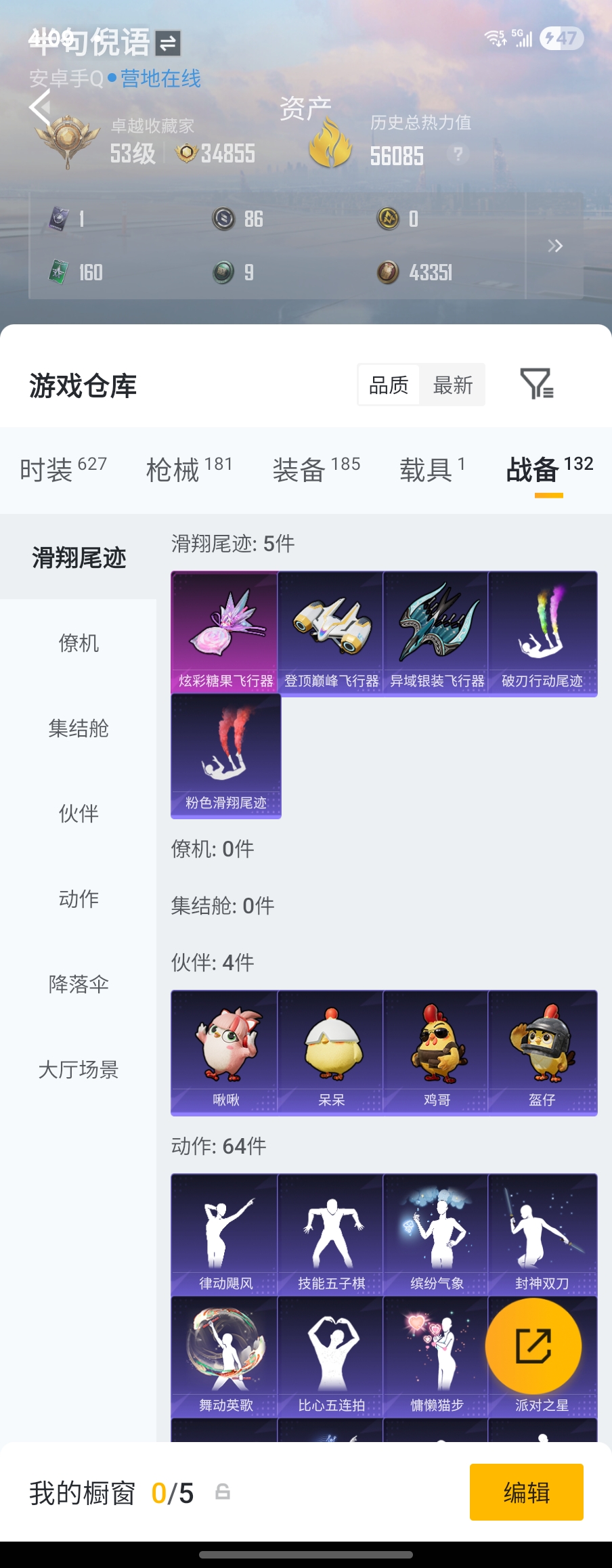Tap the orange floating share button
Image resolution: width=612 pixels, height=1568 pixels.
(x=533, y=1346)
